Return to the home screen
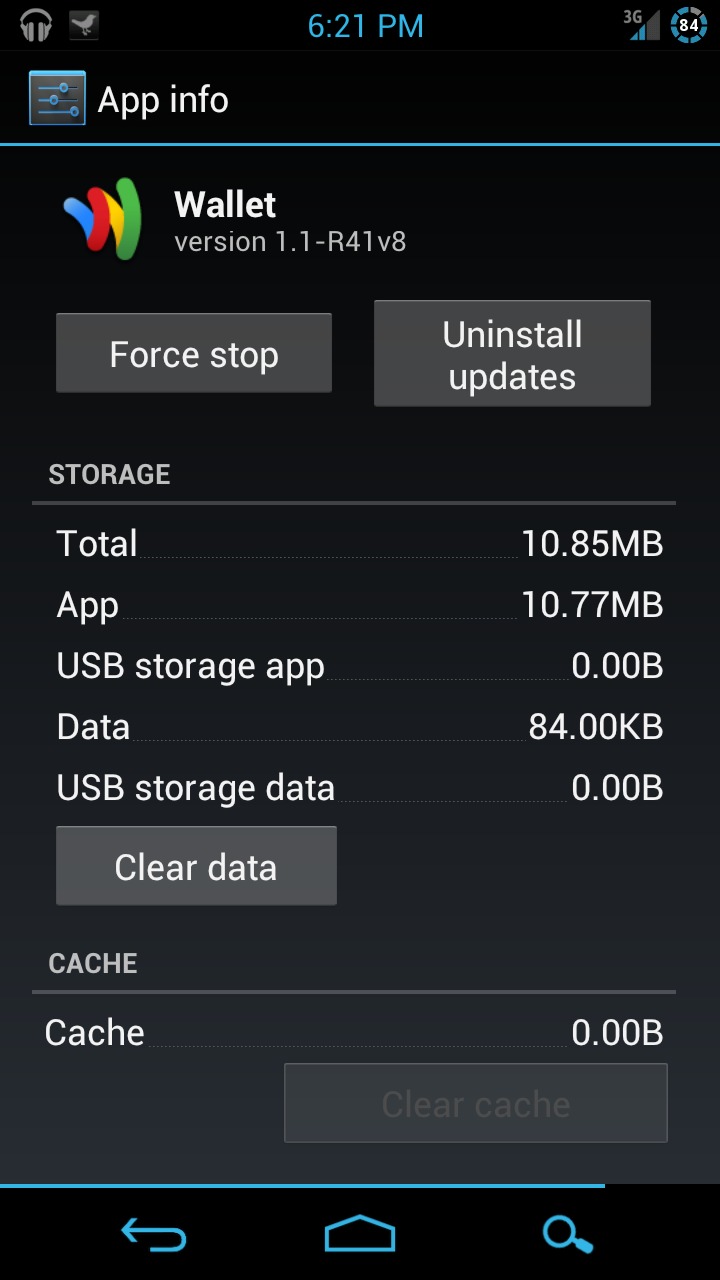This screenshot has height=1280, width=720. click(360, 1235)
